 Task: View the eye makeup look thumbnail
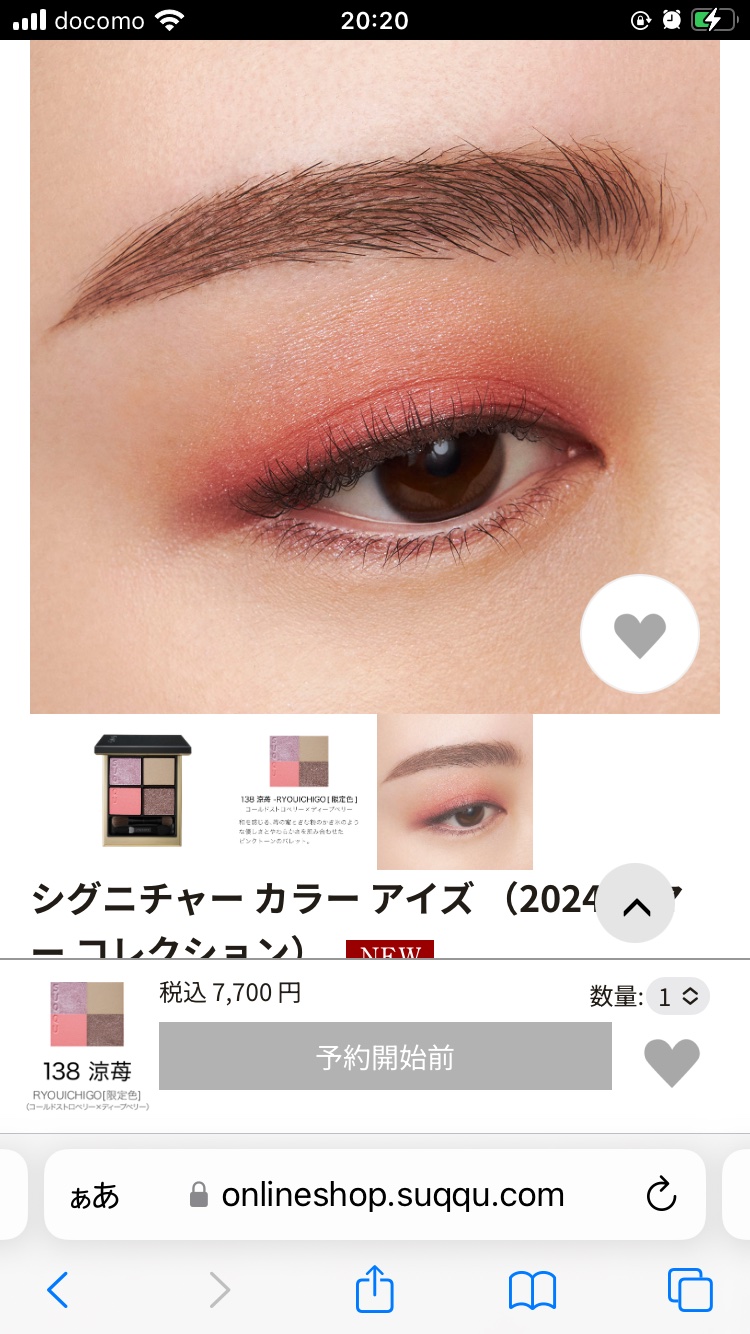[455, 791]
